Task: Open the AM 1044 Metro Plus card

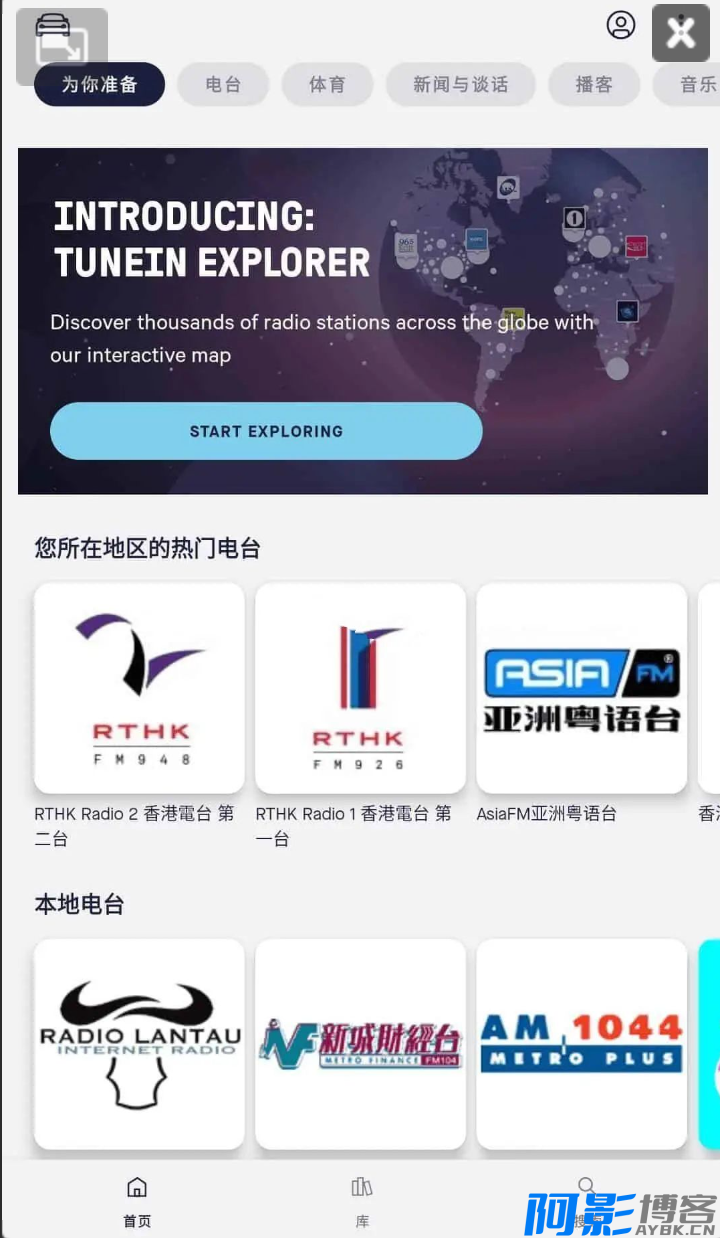Action: (x=582, y=1044)
